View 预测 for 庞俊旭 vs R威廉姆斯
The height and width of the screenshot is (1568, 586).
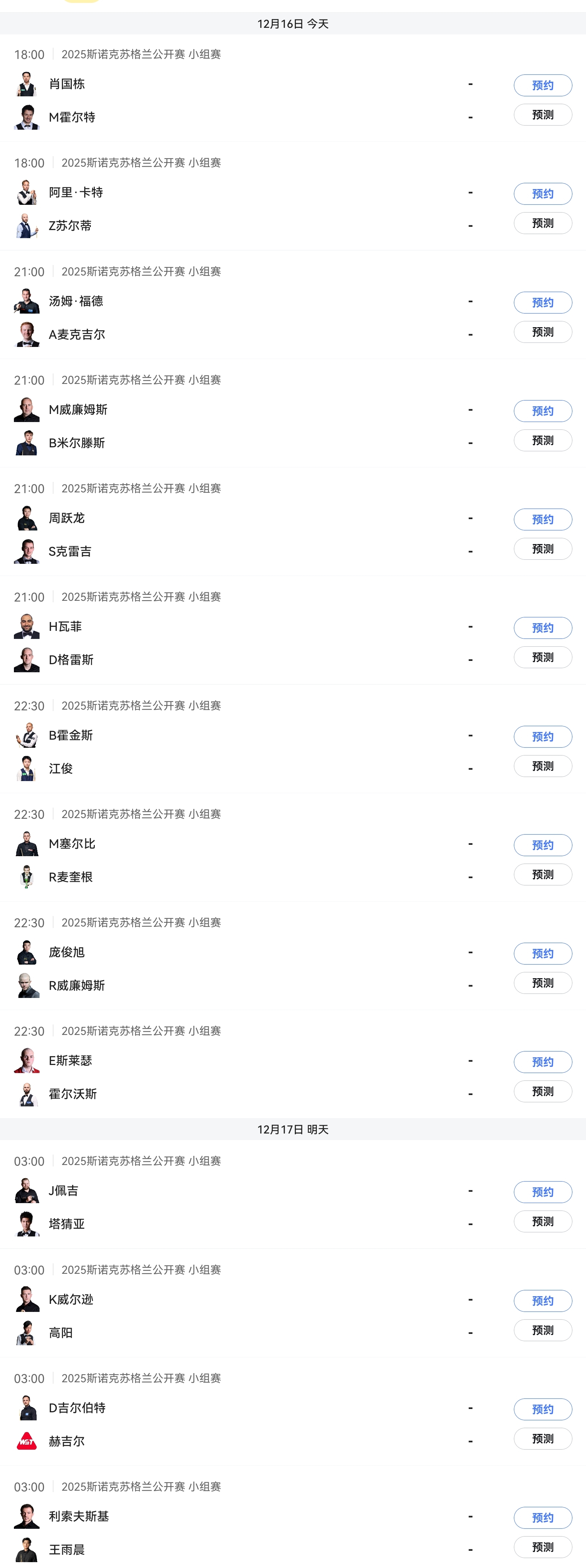tap(542, 983)
